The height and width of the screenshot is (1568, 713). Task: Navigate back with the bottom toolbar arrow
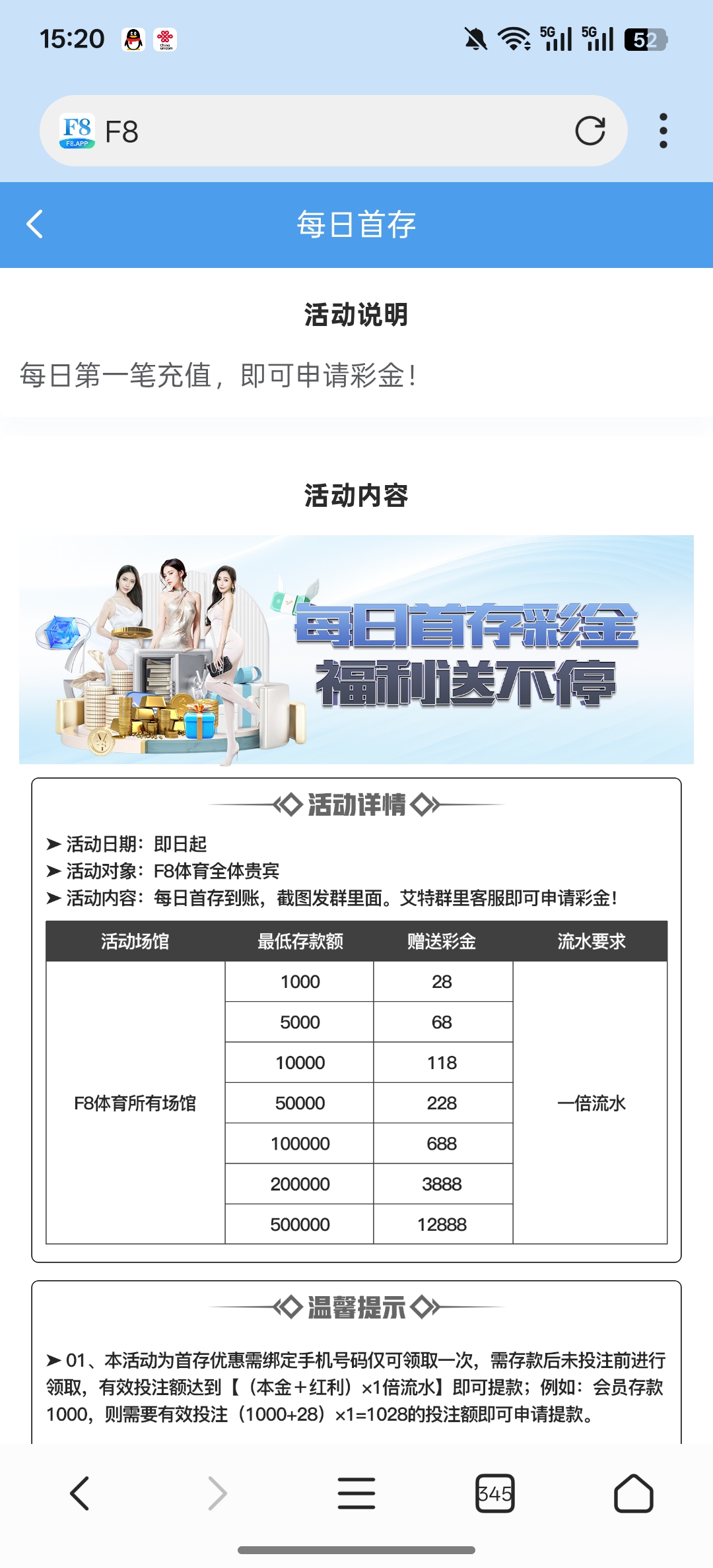[79, 1493]
